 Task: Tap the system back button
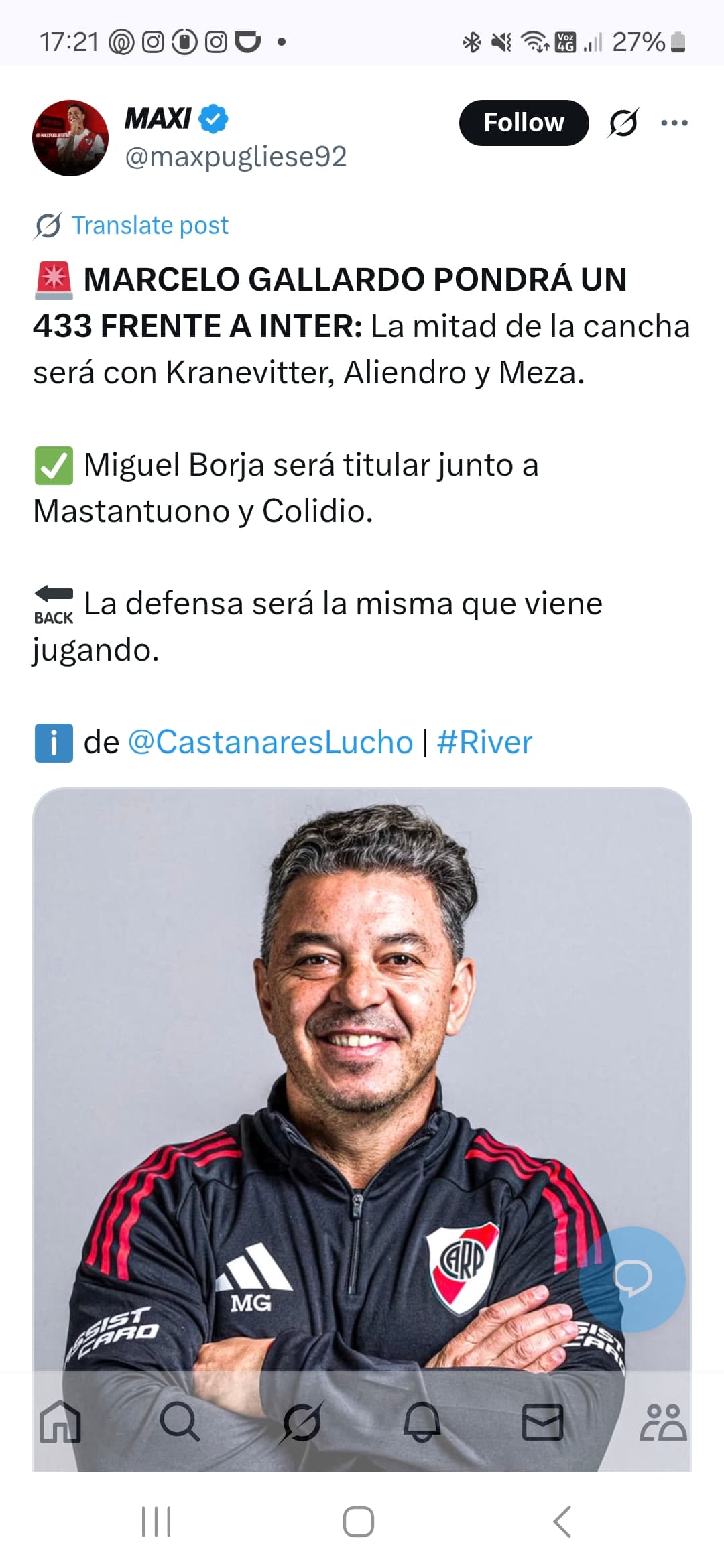tap(562, 1522)
